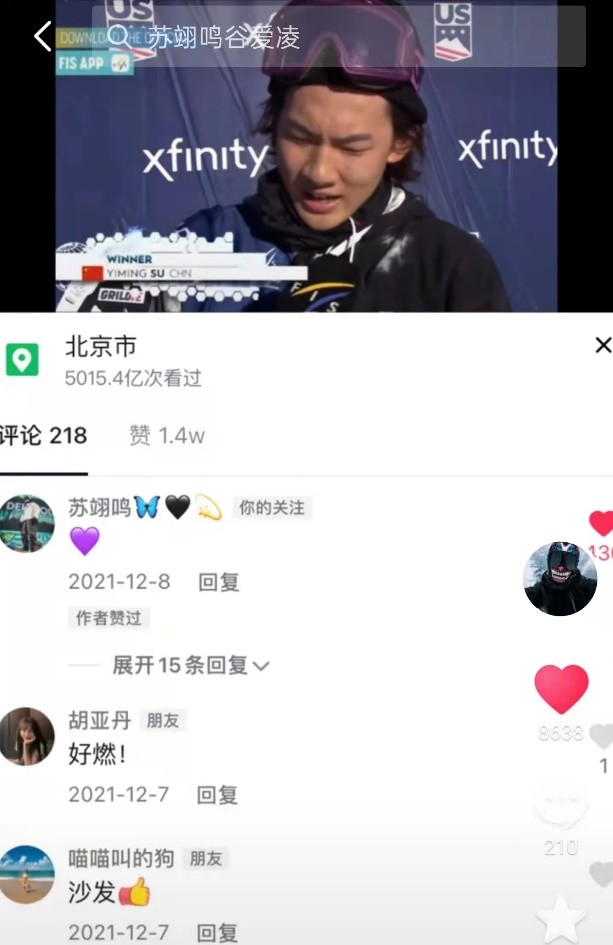Screen dimensions: 613x945
Task: Like 苏翊鸣's comment
Action: pos(601,523)
